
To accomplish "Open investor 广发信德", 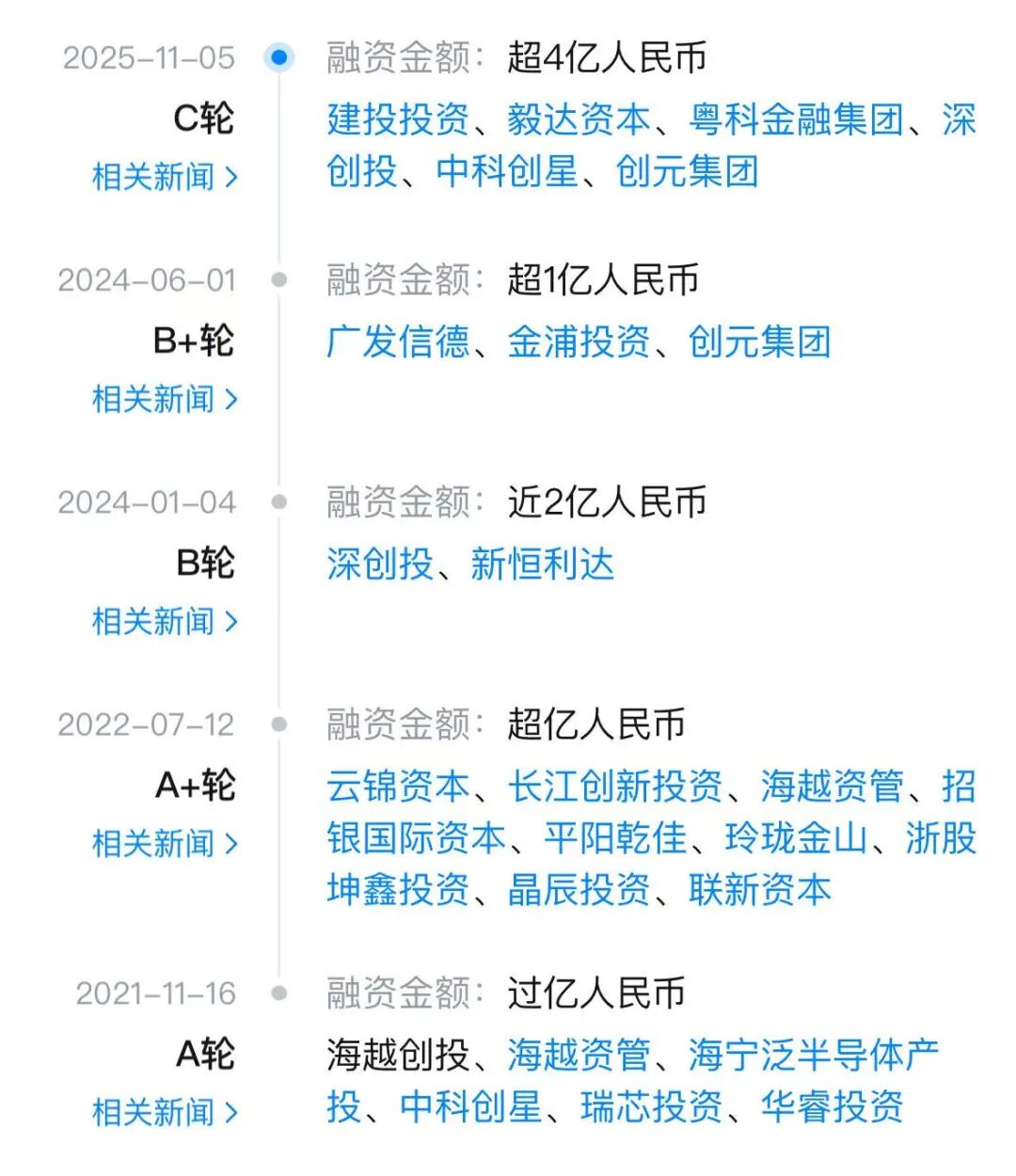I will point(397,342).
